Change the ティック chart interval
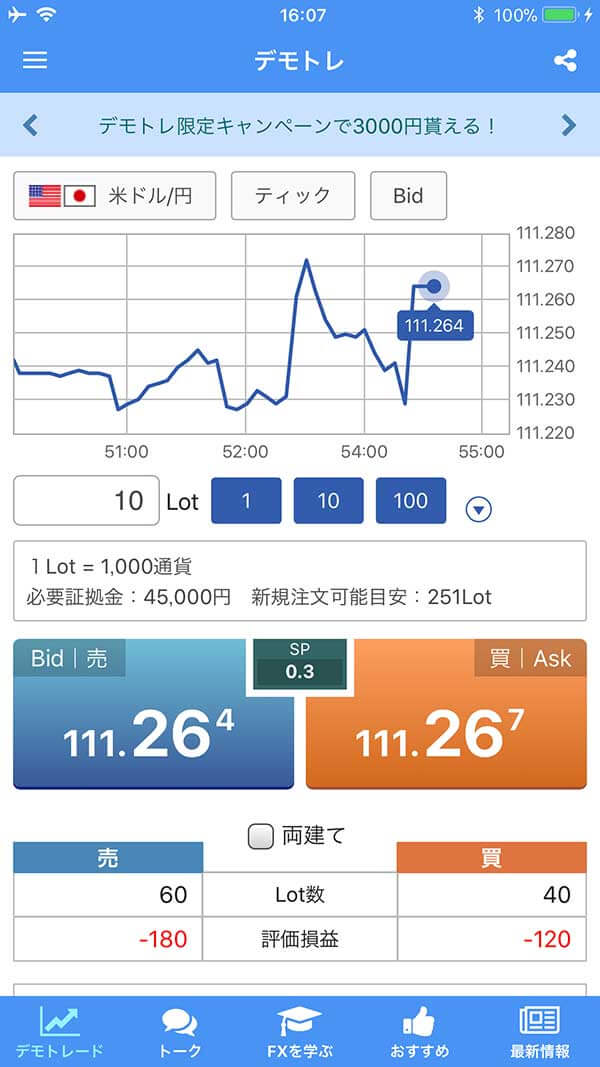The height and width of the screenshot is (1067, 600). pyautogui.click(x=293, y=196)
